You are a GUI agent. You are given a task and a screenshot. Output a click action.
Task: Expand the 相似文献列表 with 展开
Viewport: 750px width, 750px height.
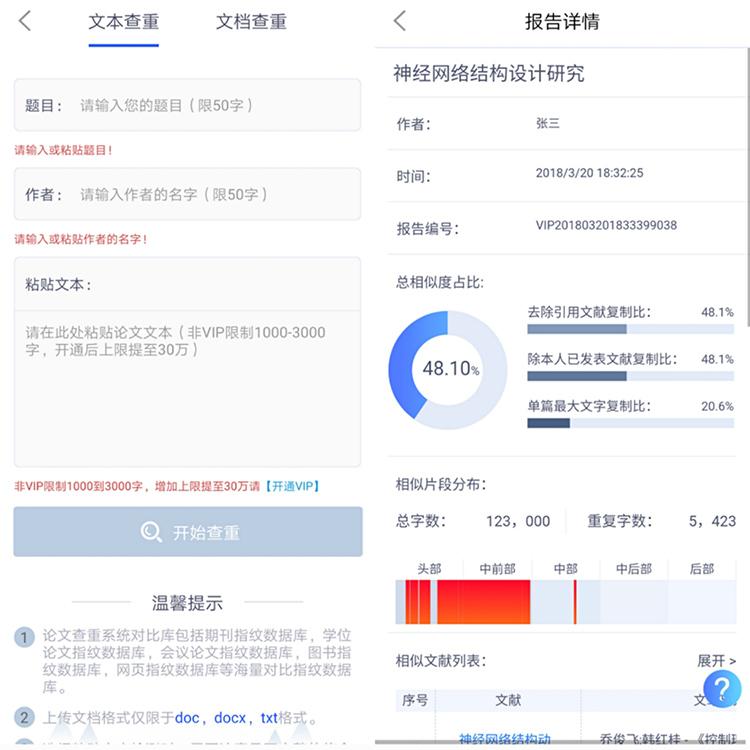[716, 661]
